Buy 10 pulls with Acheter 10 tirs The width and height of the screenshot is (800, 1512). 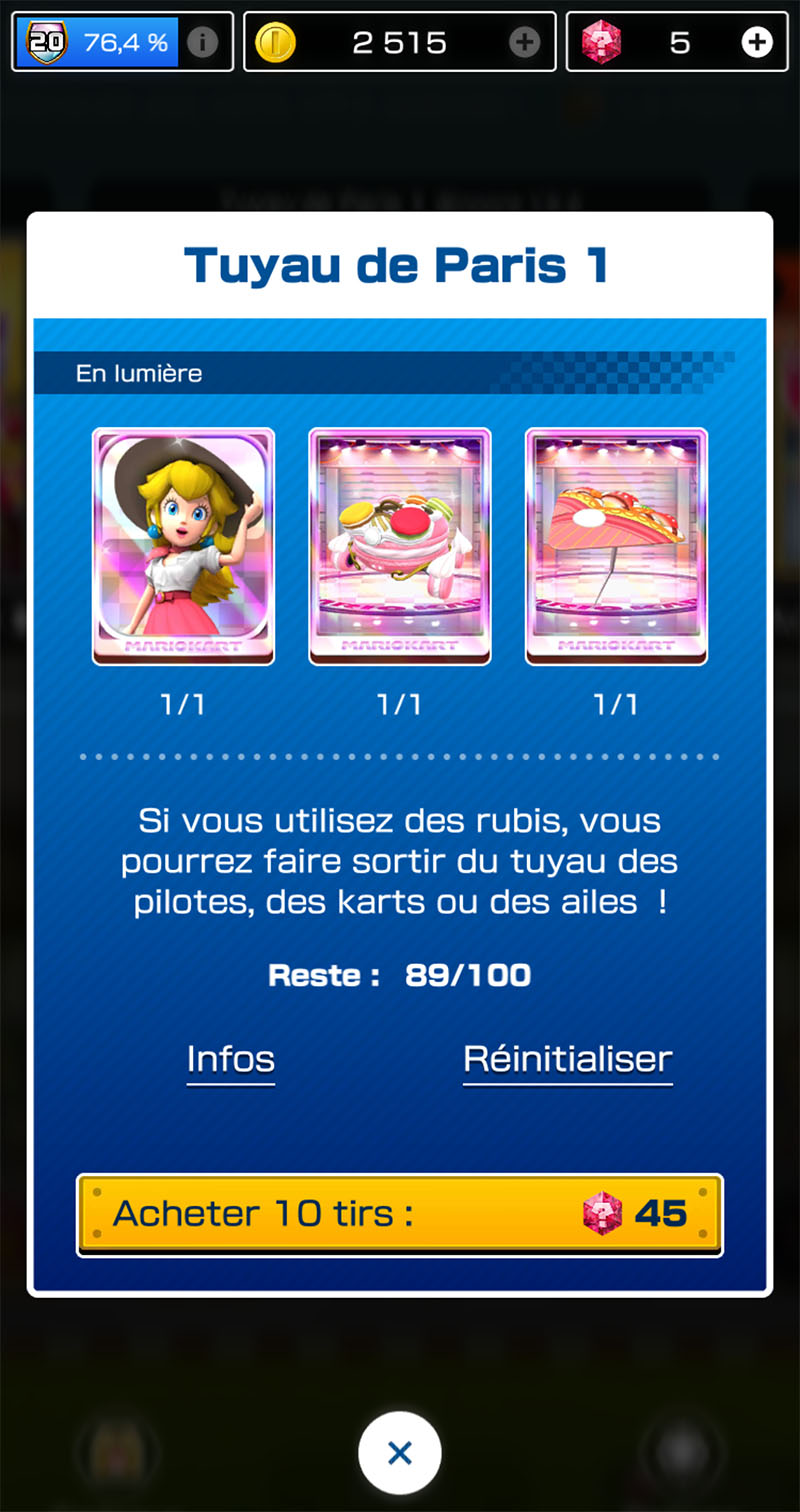coord(400,1215)
